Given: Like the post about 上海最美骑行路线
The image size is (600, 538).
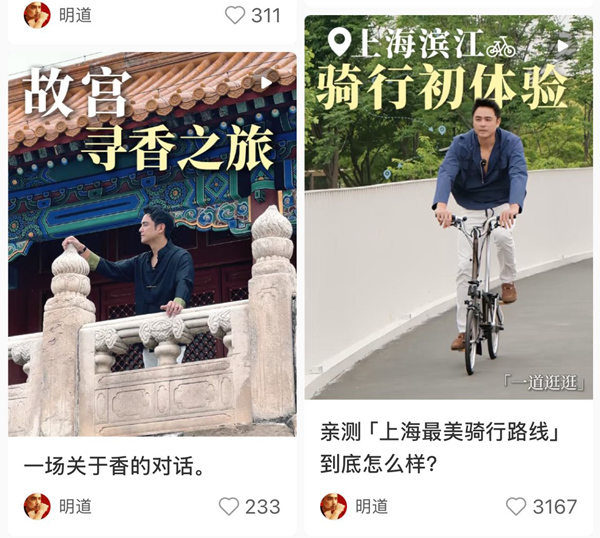Looking at the screenshot, I should click(516, 507).
